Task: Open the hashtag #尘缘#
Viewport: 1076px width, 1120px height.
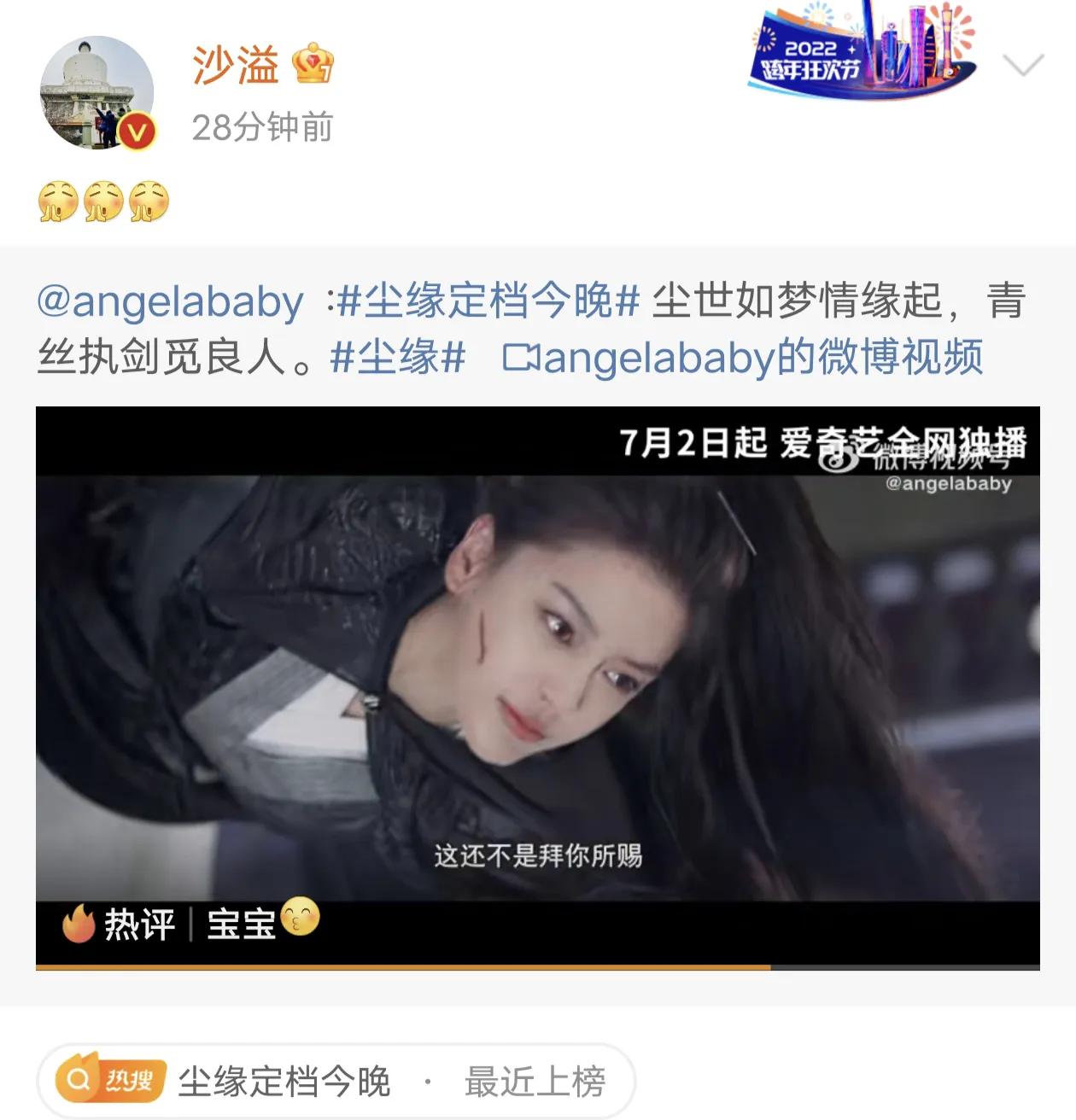Action: pyautogui.click(x=398, y=360)
